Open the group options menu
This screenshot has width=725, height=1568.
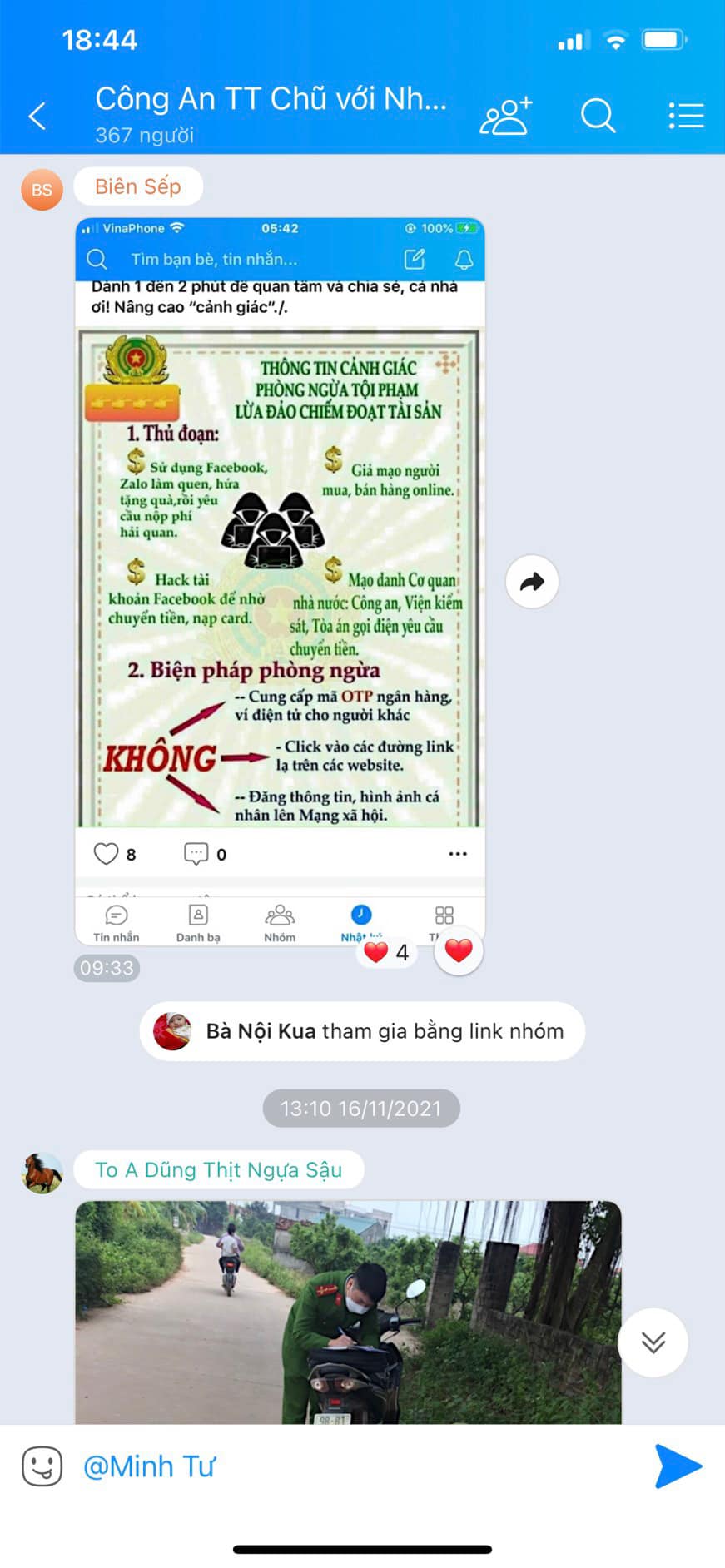pos(686,116)
